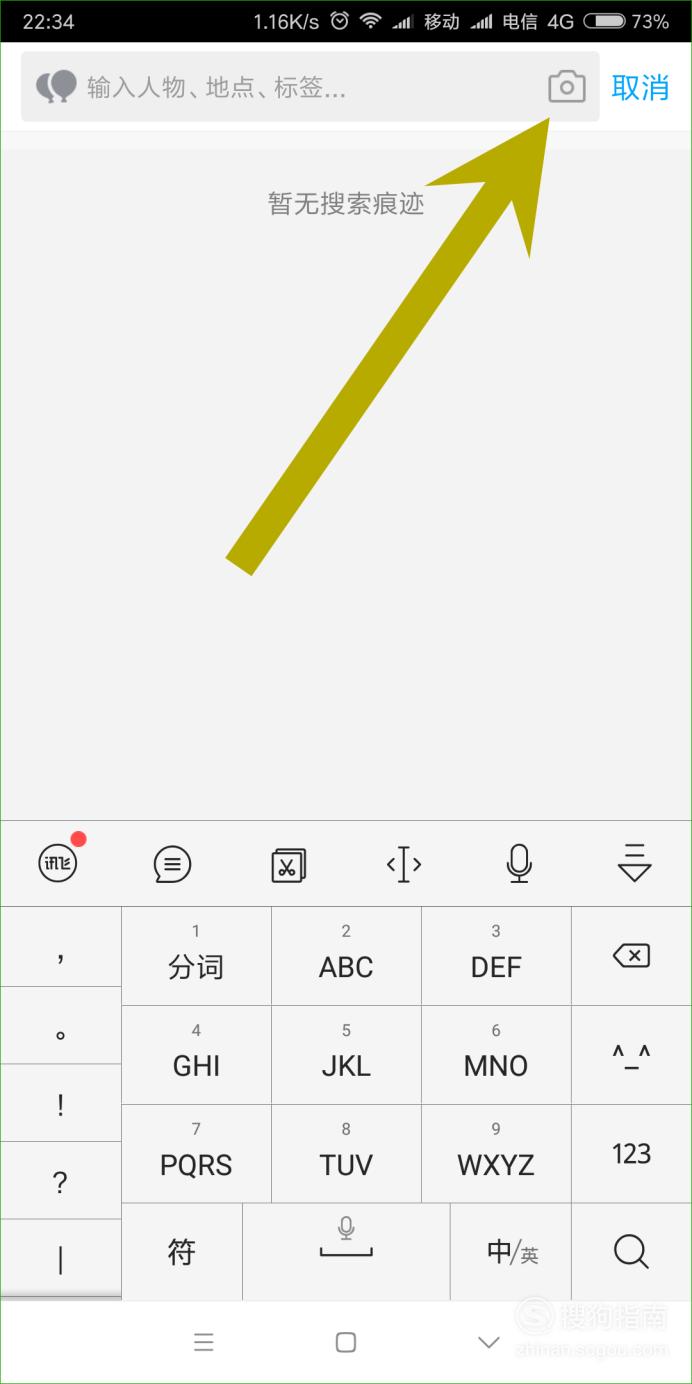Tap 取消 to cancel the search
692x1384 pixels.
point(640,87)
